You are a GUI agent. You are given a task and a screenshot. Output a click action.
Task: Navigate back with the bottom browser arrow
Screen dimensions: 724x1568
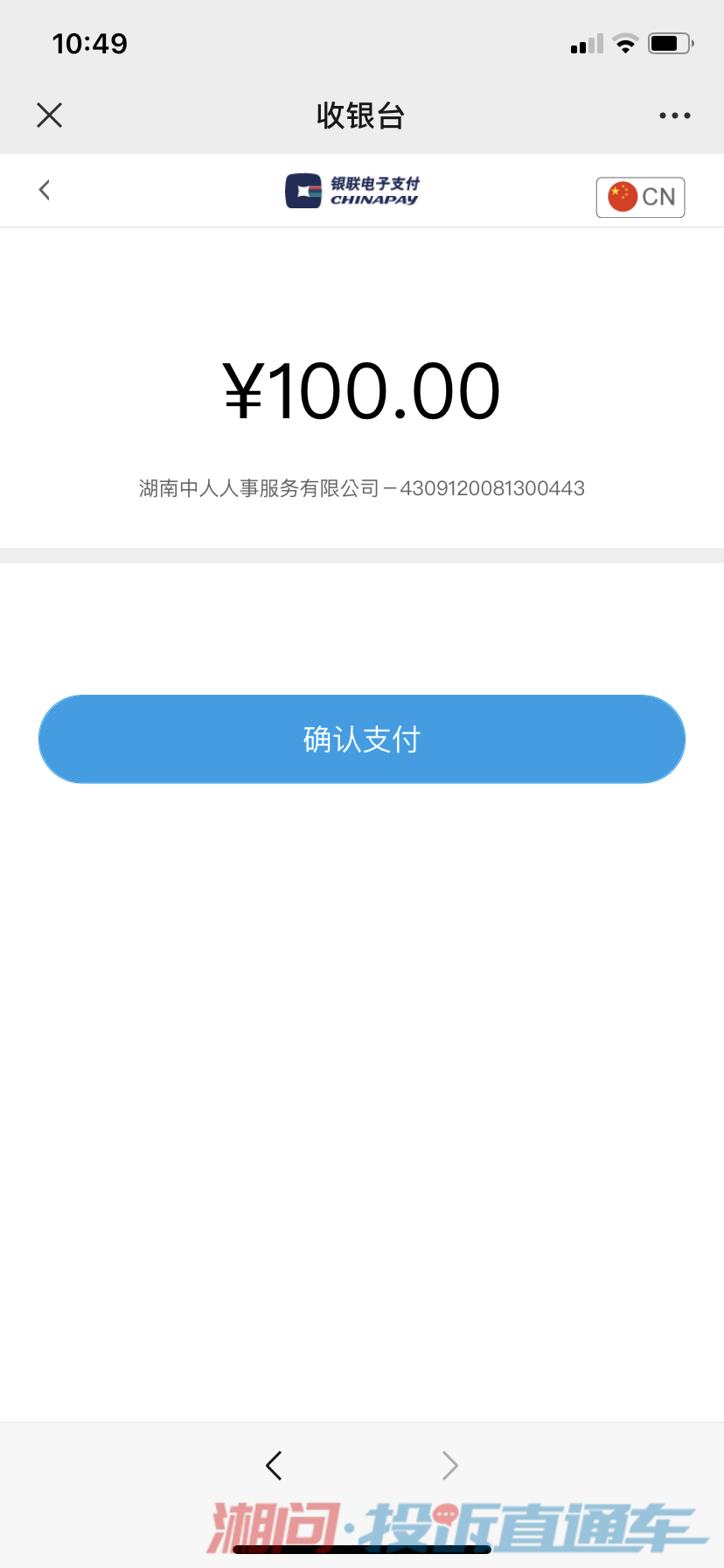tap(274, 1465)
